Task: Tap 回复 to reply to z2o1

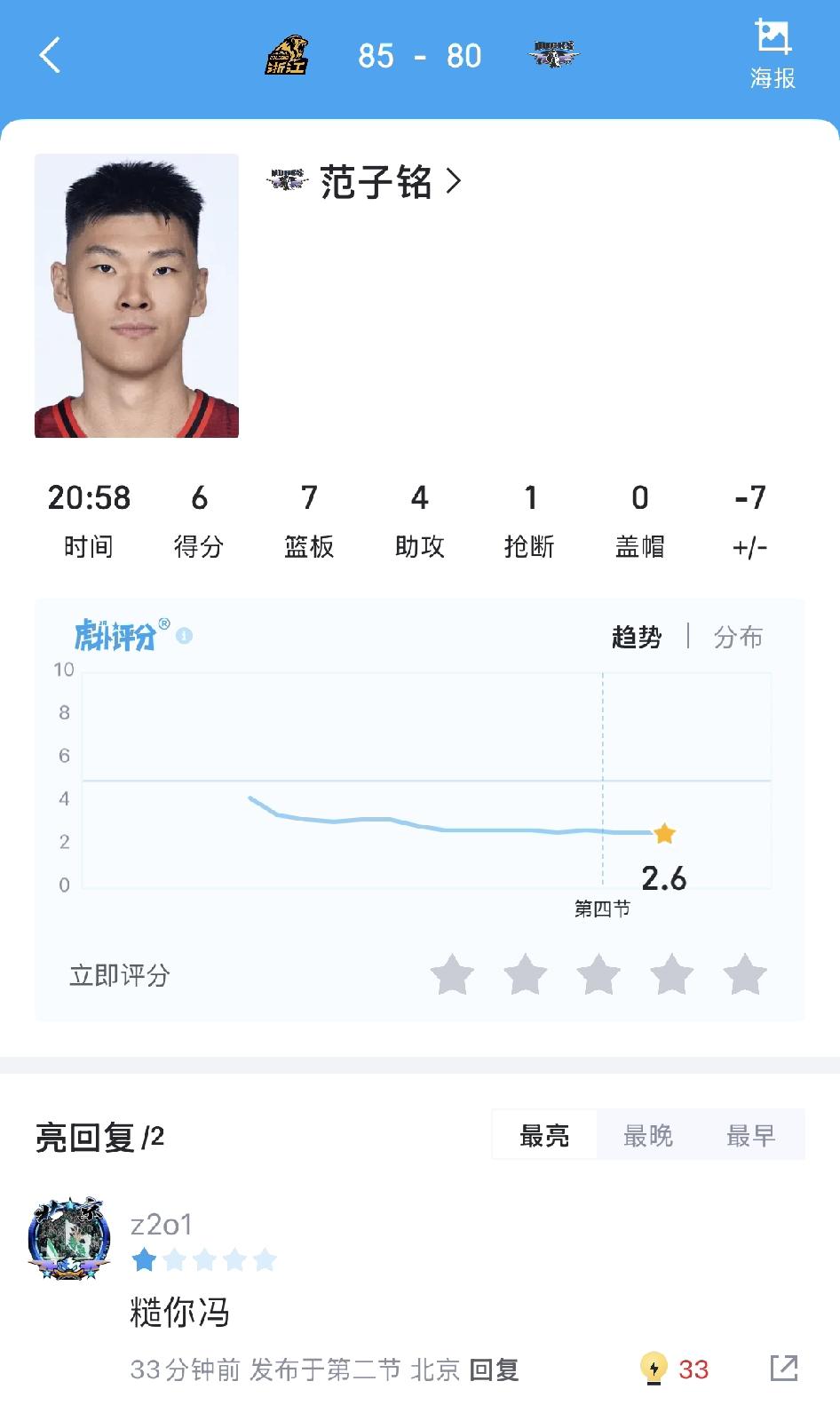Action: [x=494, y=1369]
